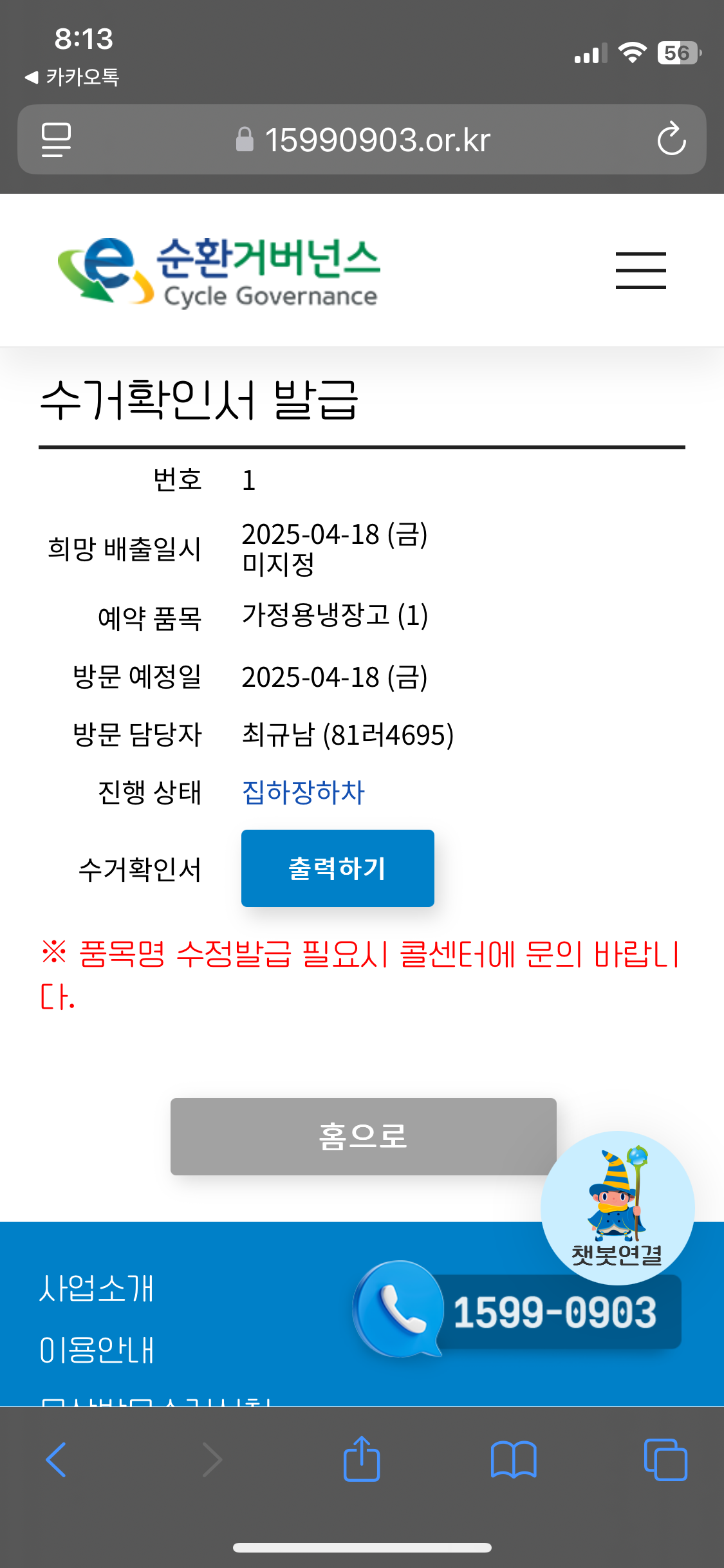The image size is (724, 1568).
Task: Go back in Safari
Action: tap(57, 1459)
